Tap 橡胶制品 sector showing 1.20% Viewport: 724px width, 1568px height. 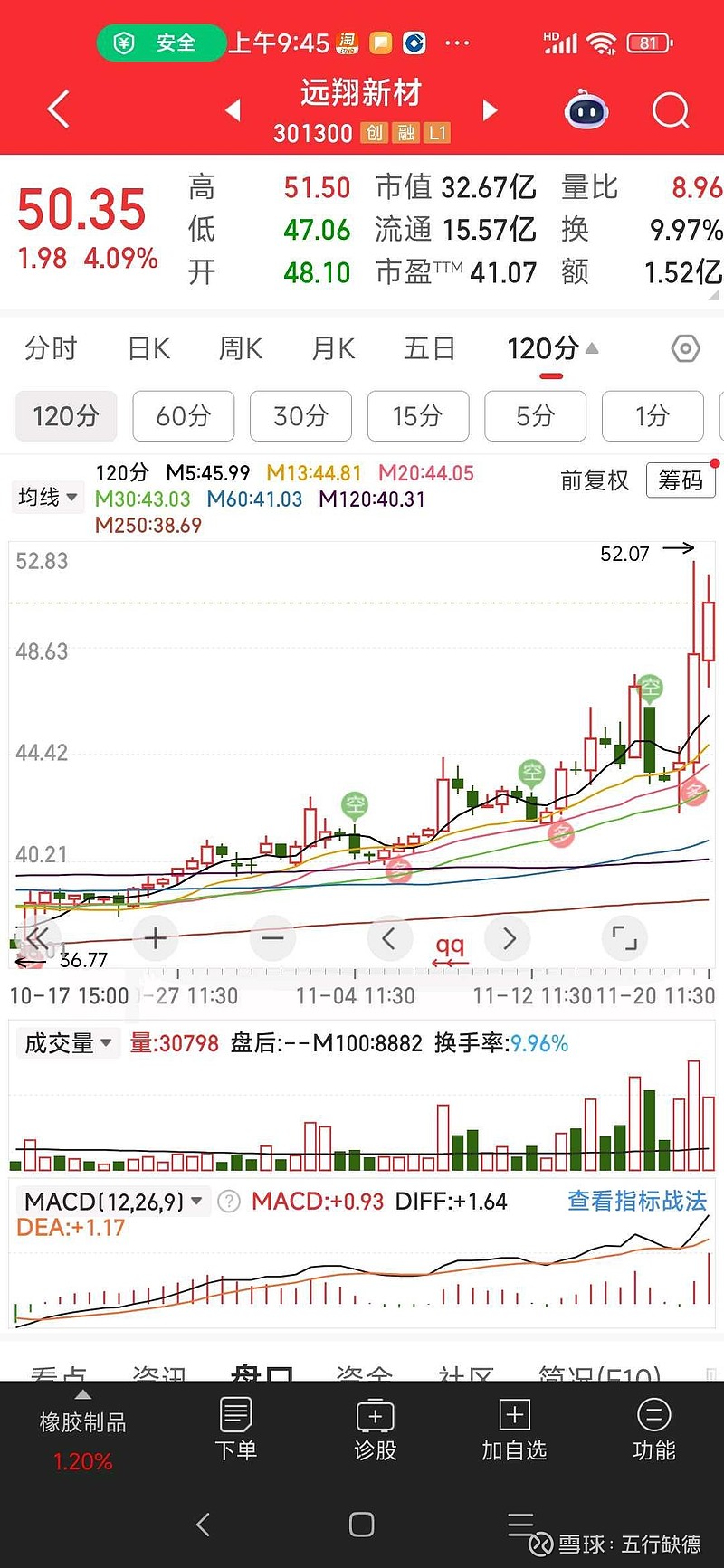81,1439
